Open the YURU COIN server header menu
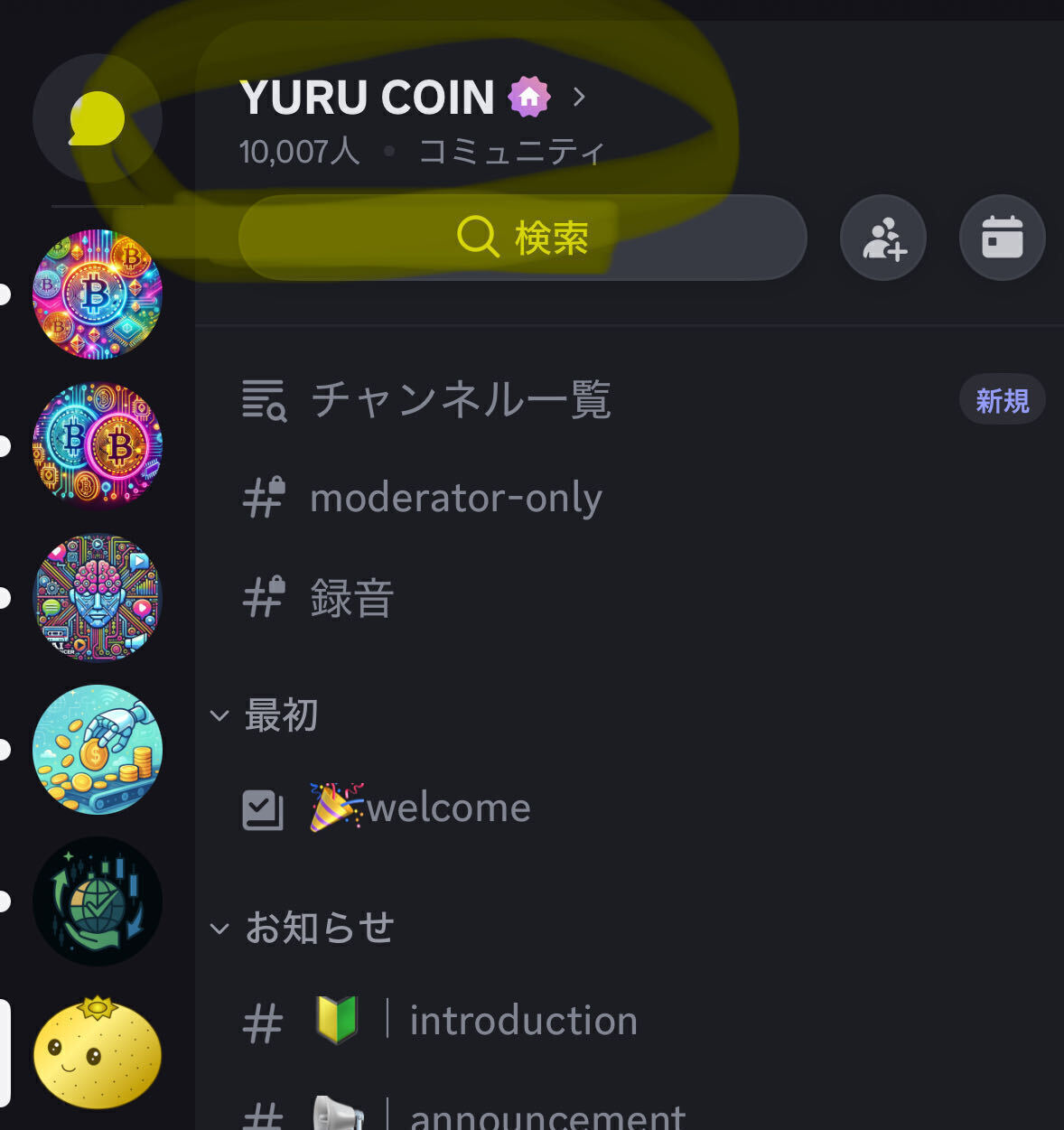1064x1130 pixels. pos(413,98)
